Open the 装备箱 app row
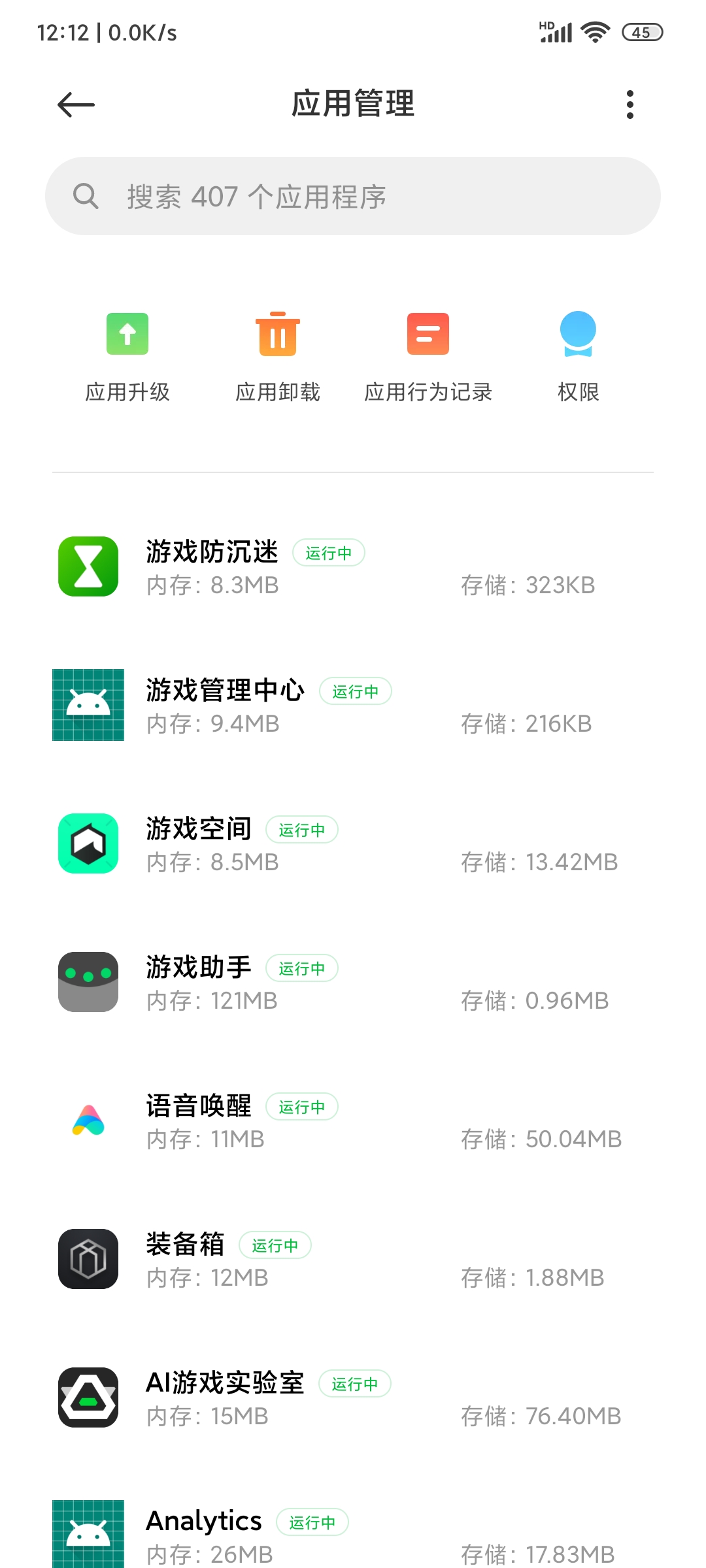The width and height of the screenshot is (706, 1568). click(353, 1260)
